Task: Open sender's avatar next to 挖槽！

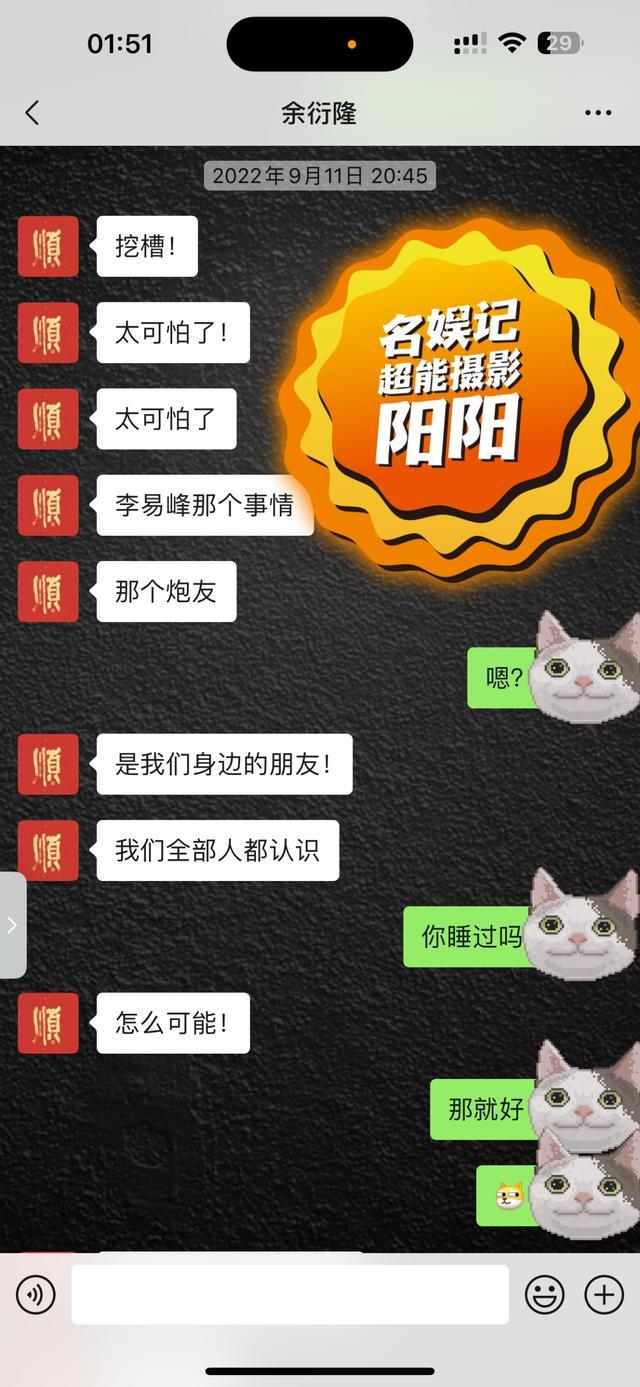Action: coord(48,246)
